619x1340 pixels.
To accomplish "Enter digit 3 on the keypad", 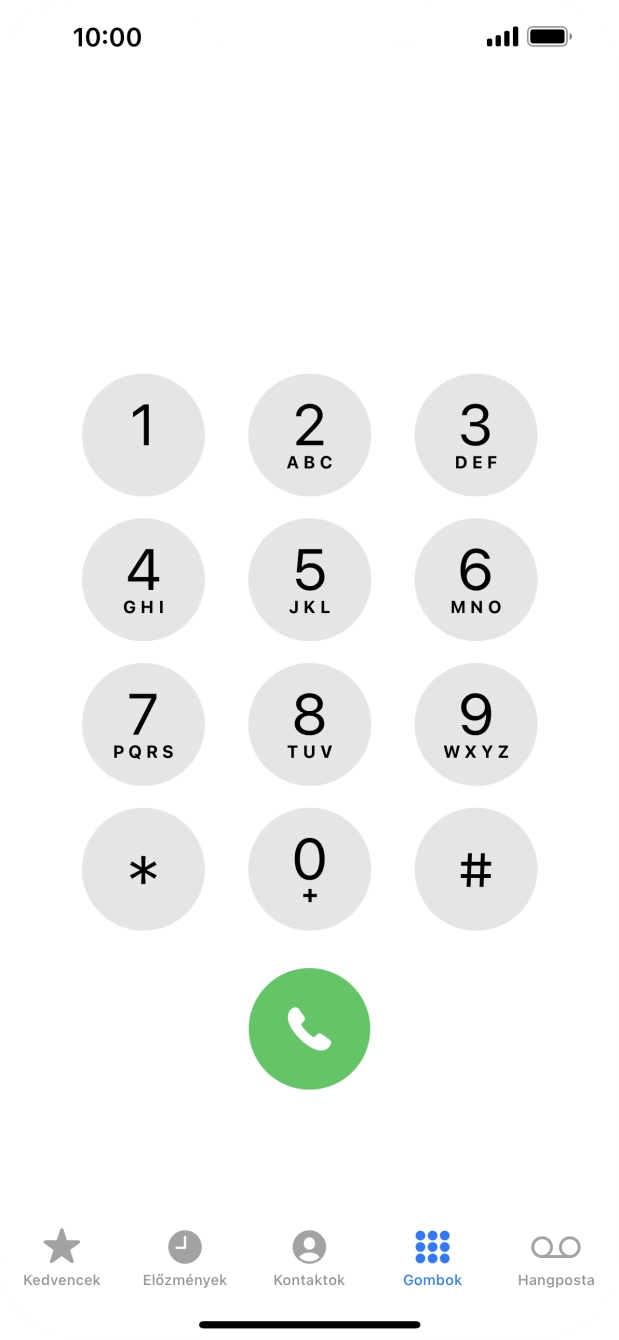I will (x=475, y=435).
